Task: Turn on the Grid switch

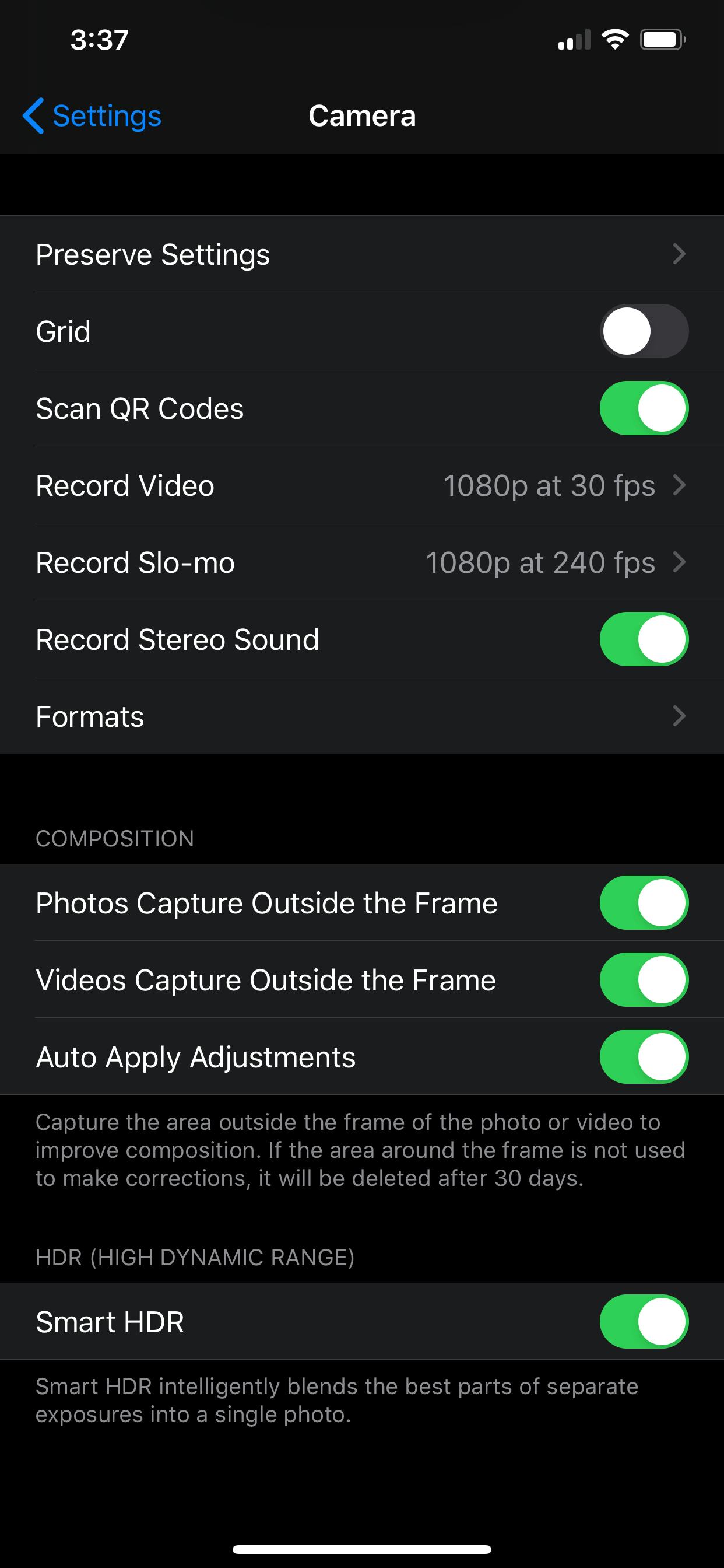Action: click(644, 331)
